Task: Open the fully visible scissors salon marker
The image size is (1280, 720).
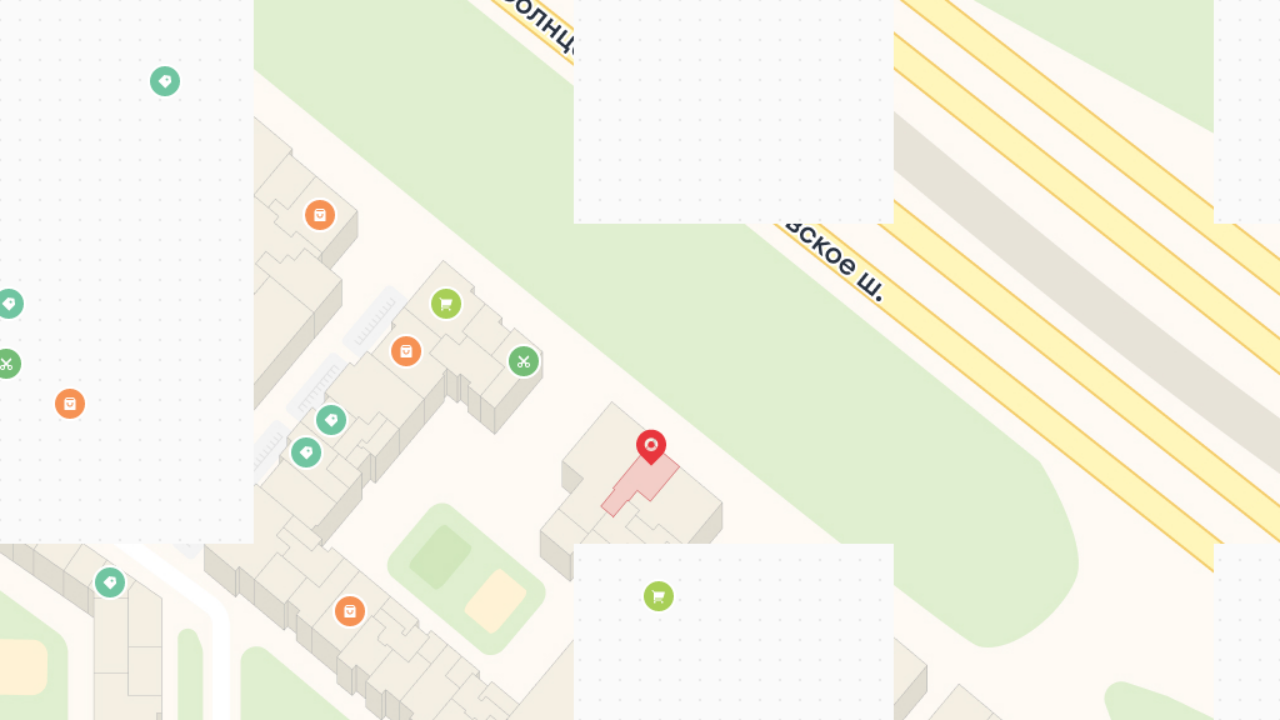Action: (x=524, y=361)
